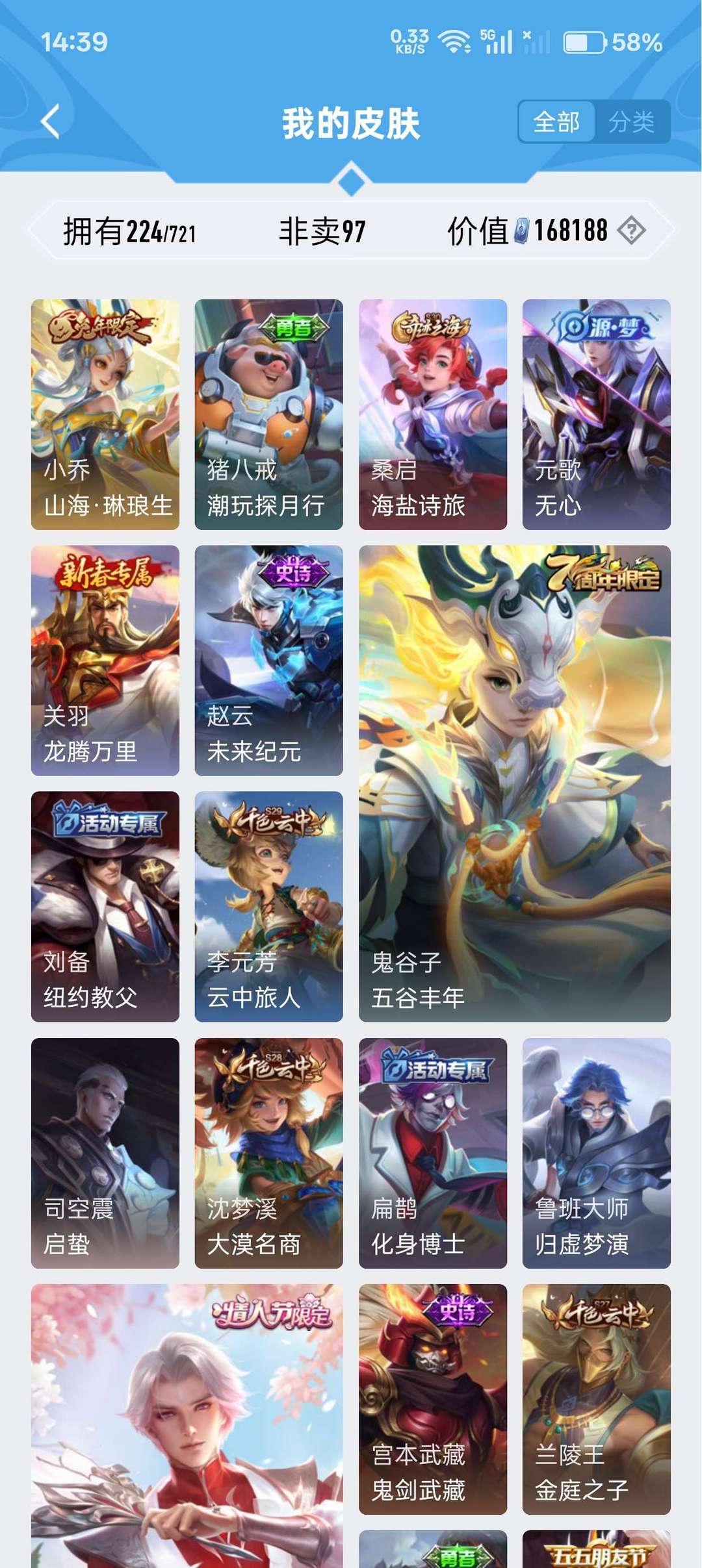Viewport: 702px width, 1568px height.
Task: Open the value help question icon
Action: [x=631, y=231]
